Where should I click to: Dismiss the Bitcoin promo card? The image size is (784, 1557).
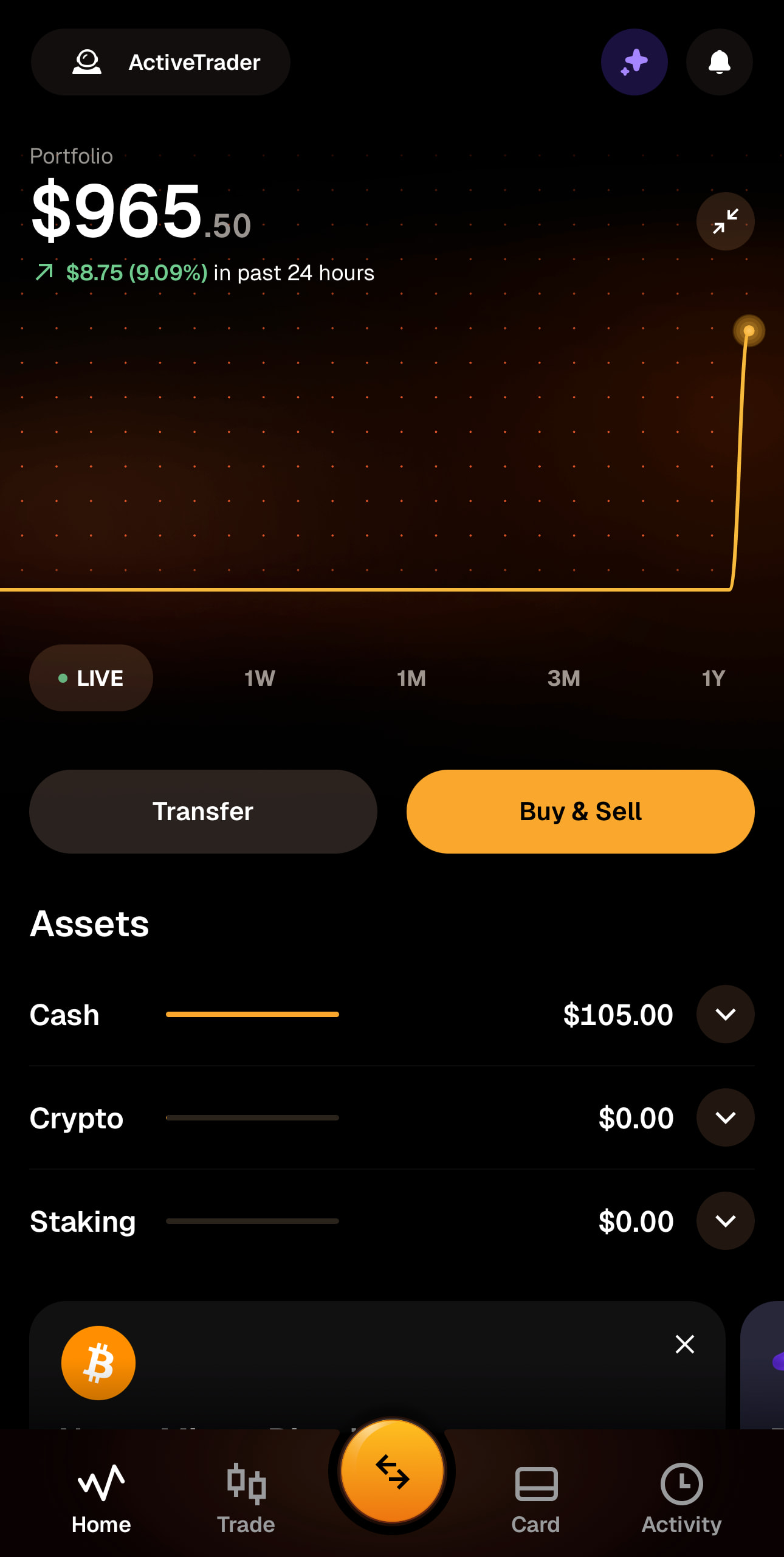(x=684, y=1344)
